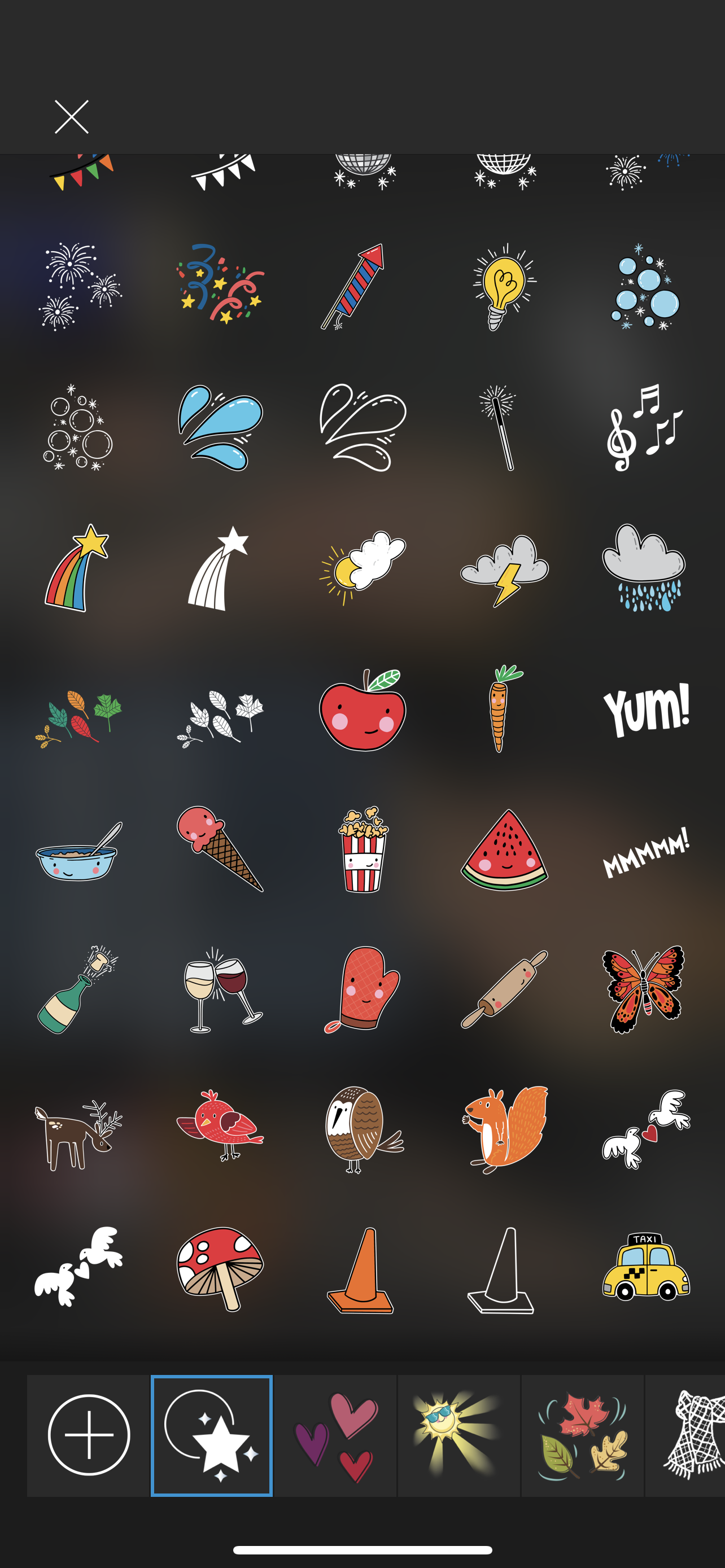725x1568 pixels.
Task: Add the colorful confetti sticker
Action: [x=220, y=285]
